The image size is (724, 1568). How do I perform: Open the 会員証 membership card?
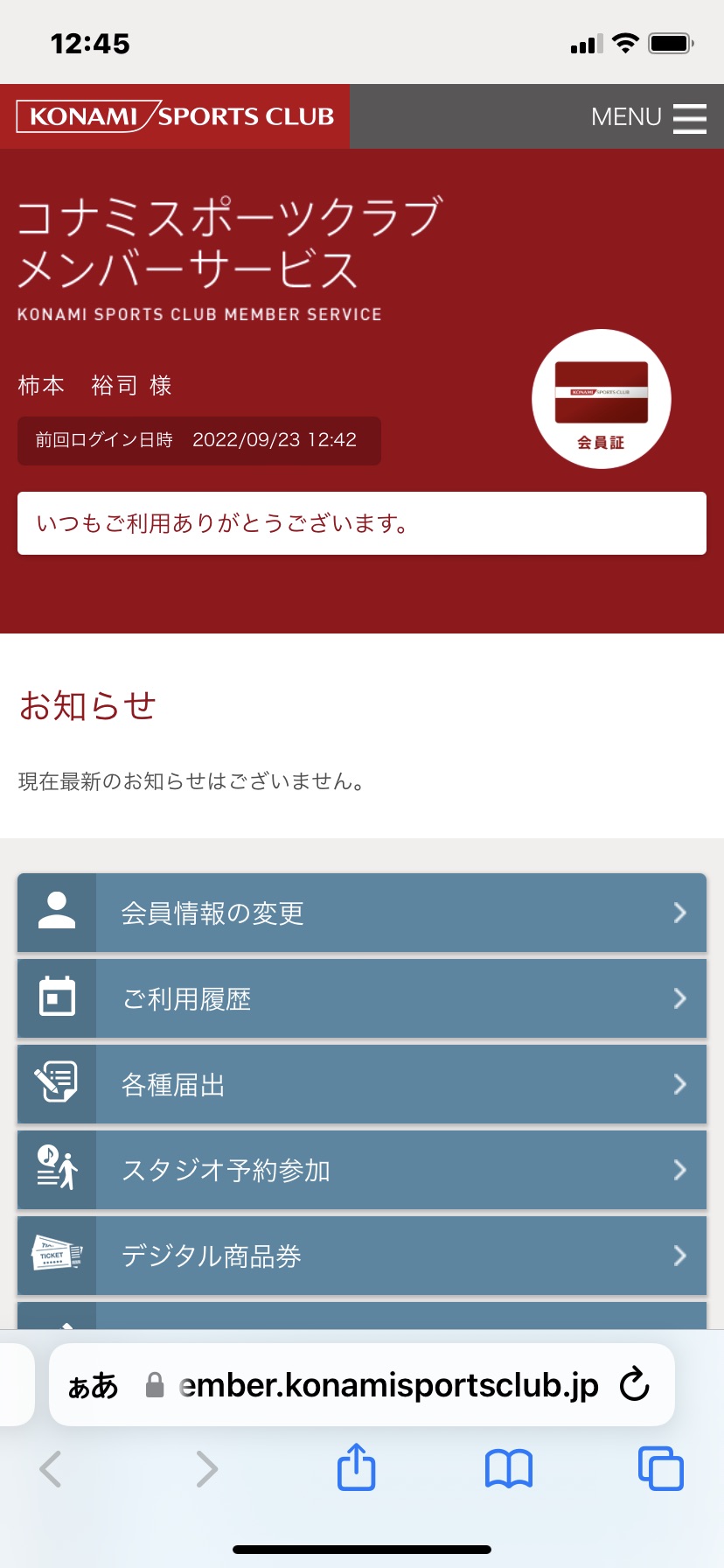(x=602, y=399)
